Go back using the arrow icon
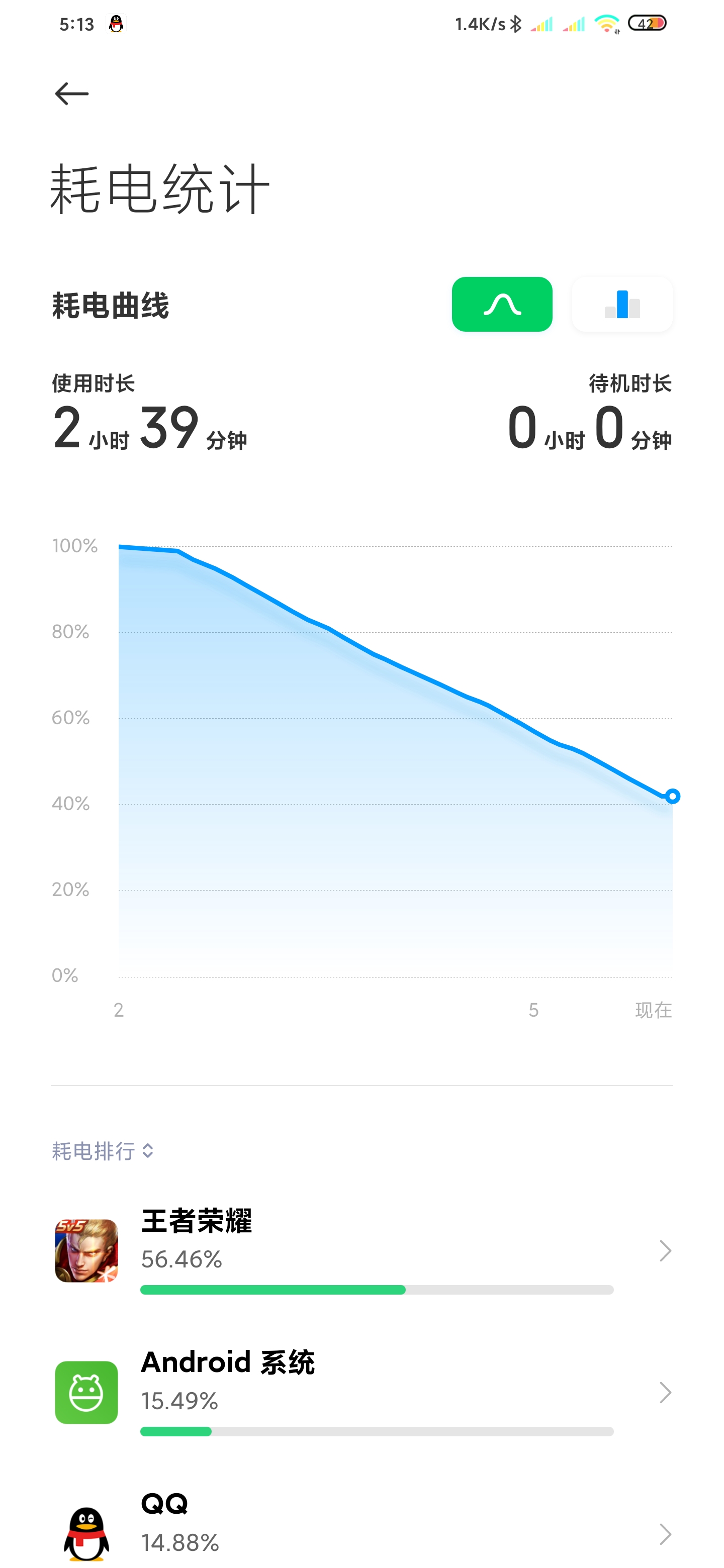 [x=72, y=94]
